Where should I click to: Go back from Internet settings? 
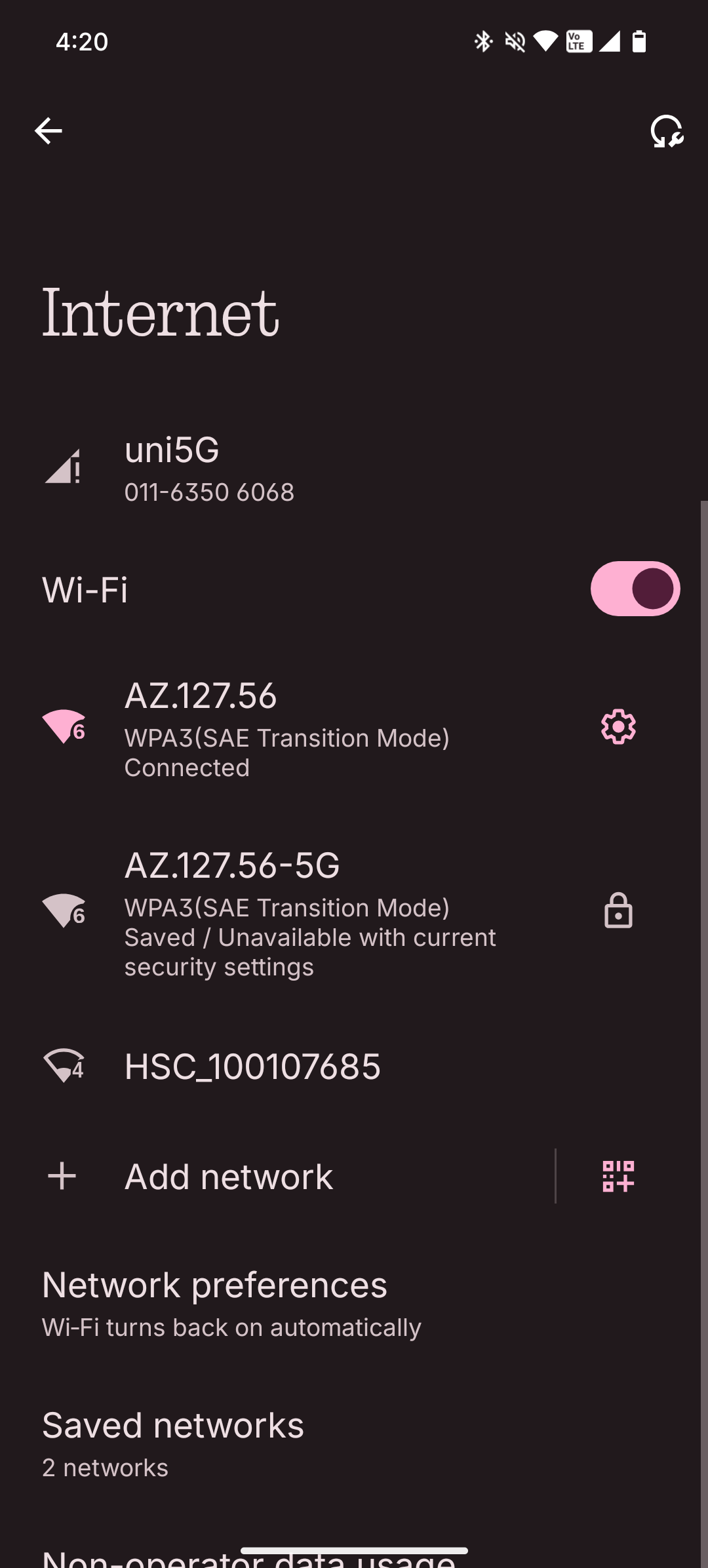point(48,131)
